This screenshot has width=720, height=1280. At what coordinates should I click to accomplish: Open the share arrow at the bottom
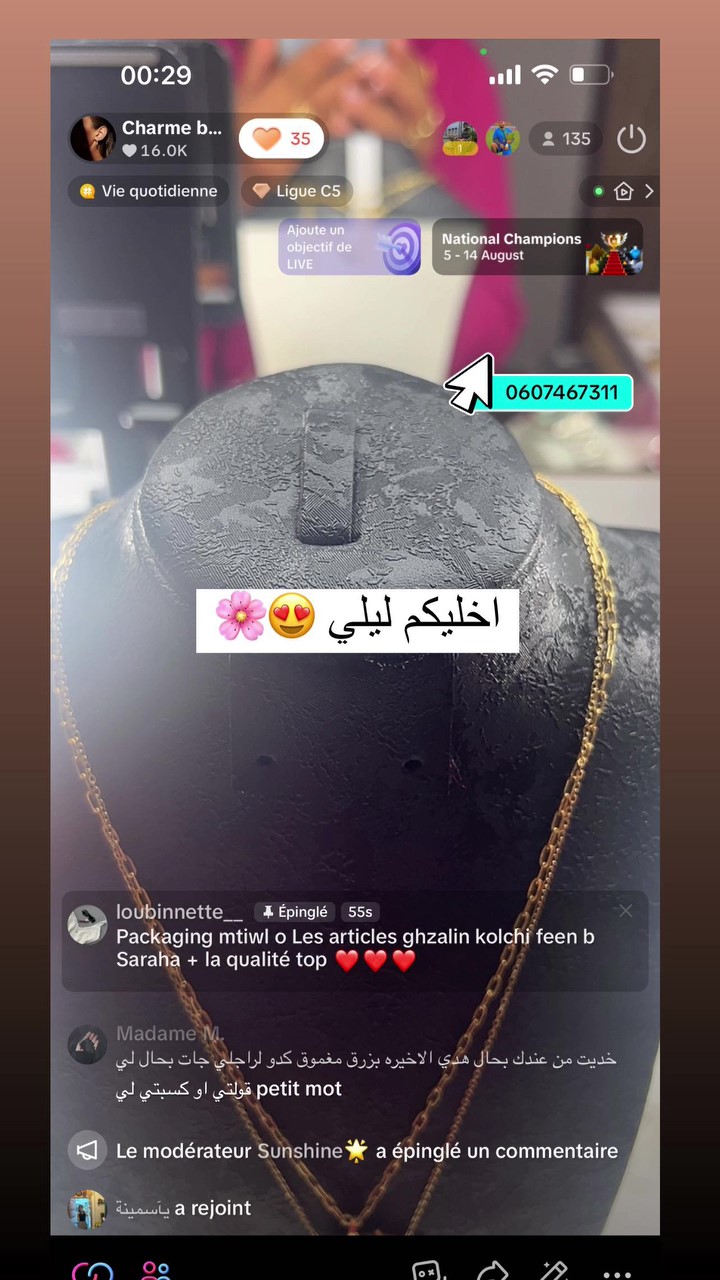click(492, 1270)
